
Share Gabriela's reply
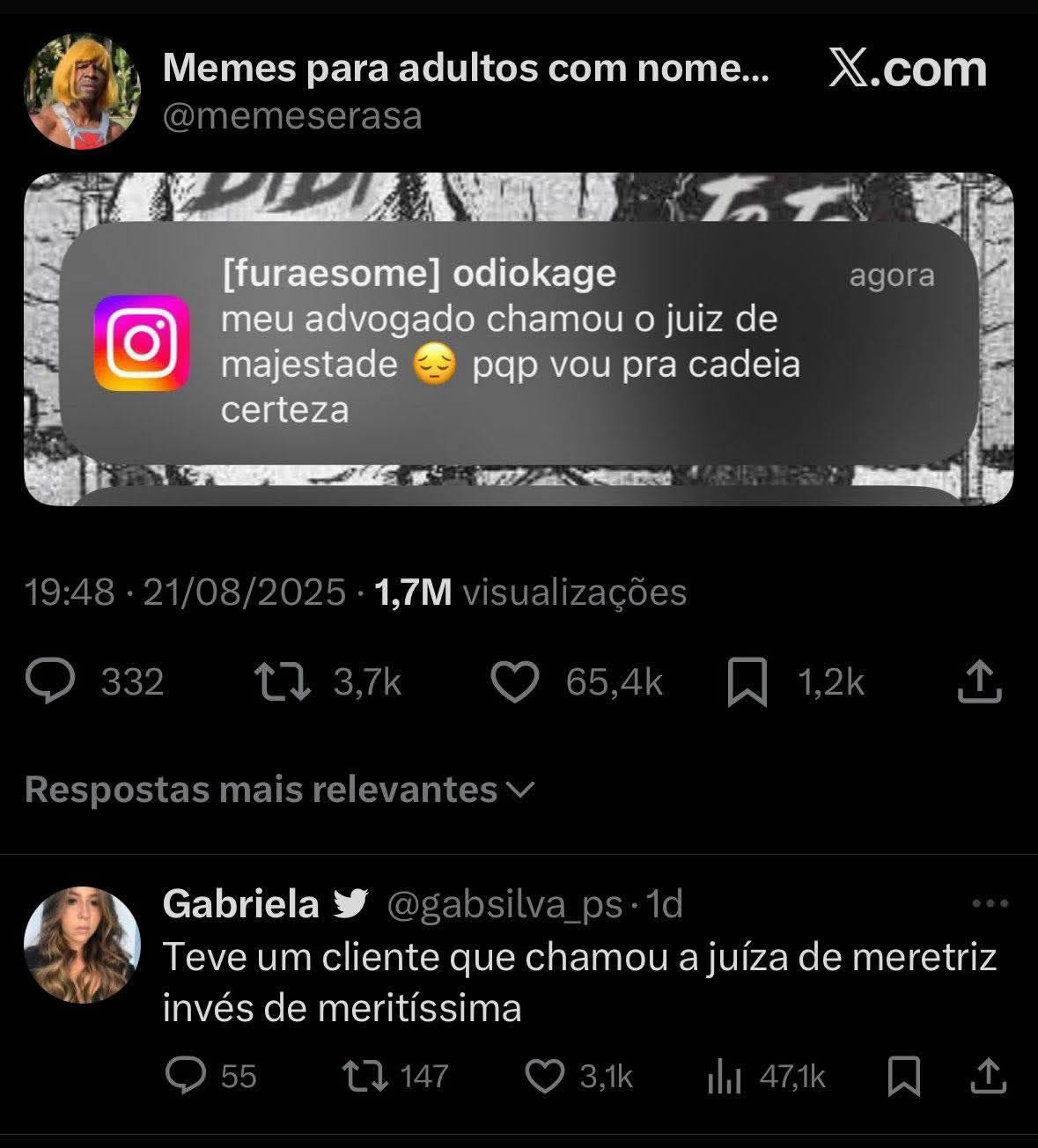(987, 1076)
